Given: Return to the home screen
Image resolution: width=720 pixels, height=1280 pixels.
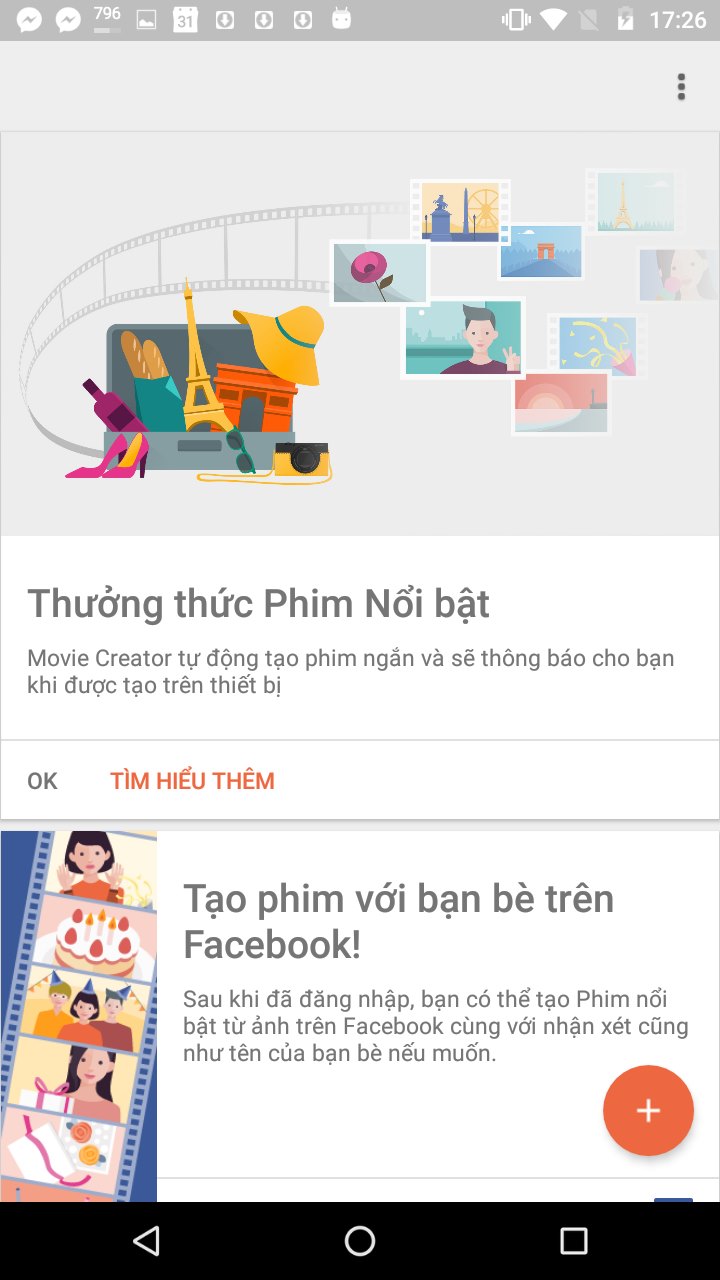Looking at the screenshot, I should [360, 1241].
